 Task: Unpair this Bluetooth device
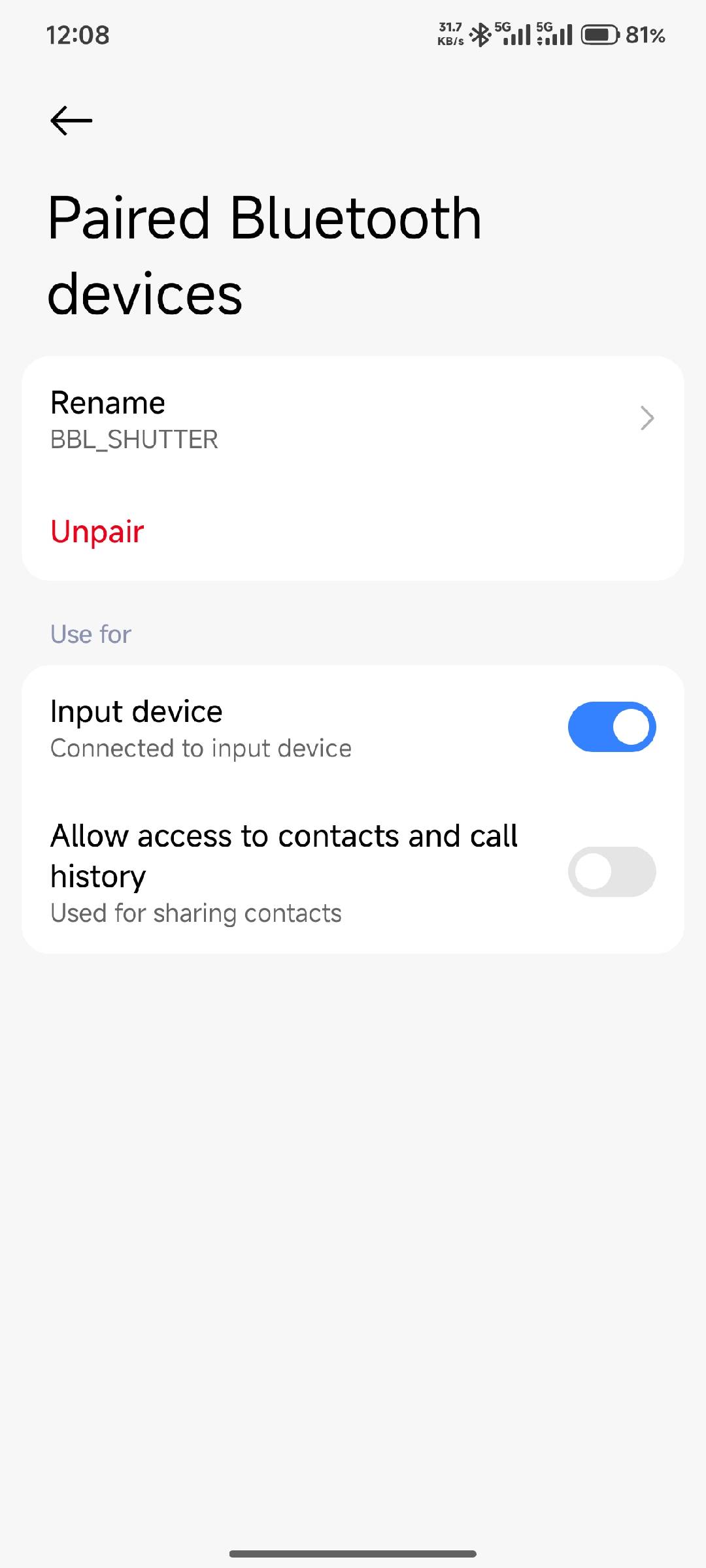(x=97, y=532)
